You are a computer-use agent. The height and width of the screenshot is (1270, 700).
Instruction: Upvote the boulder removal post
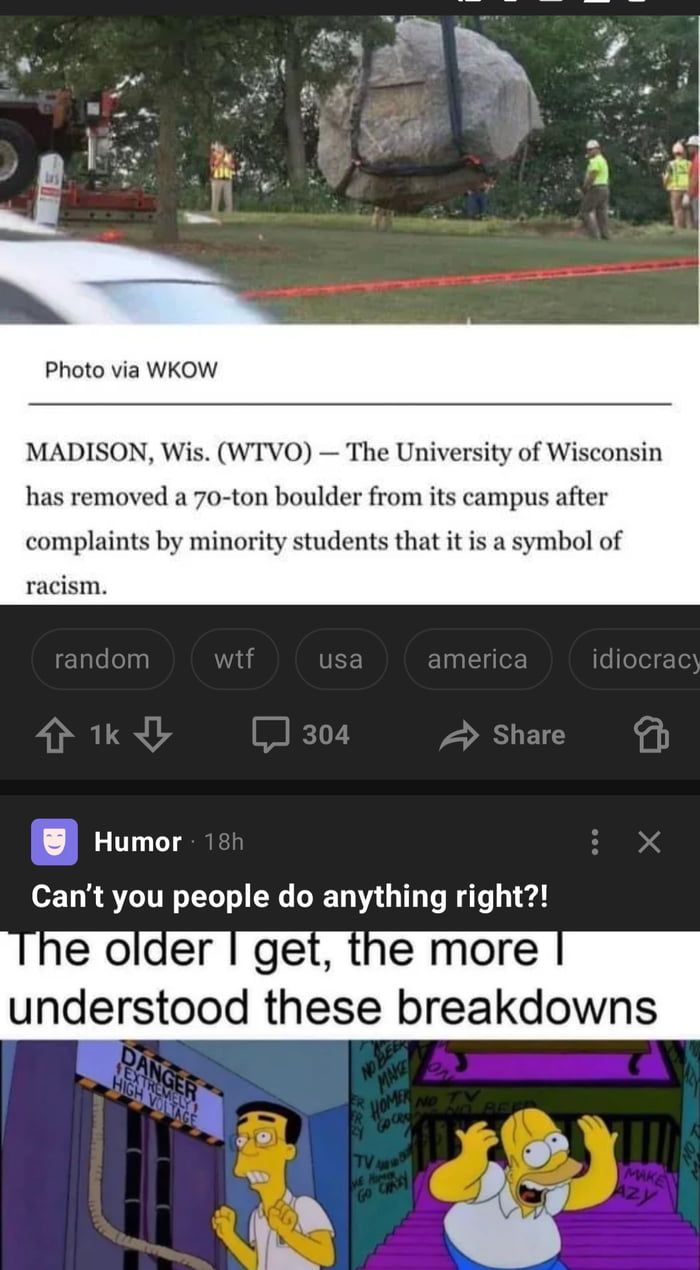(55, 736)
